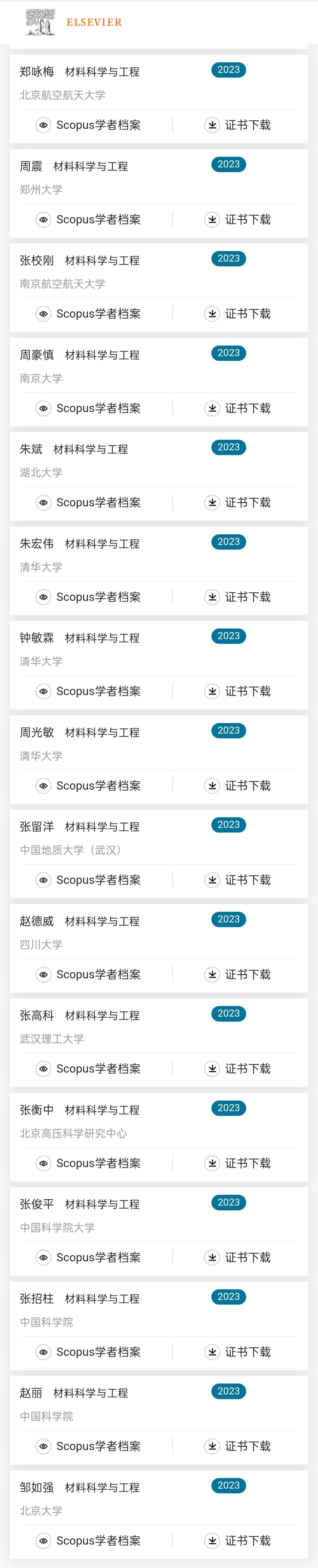View Scopus学者档案 of 周豪慎
Image resolution: width=318 pixels, height=1568 pixels.
point(88,408)
